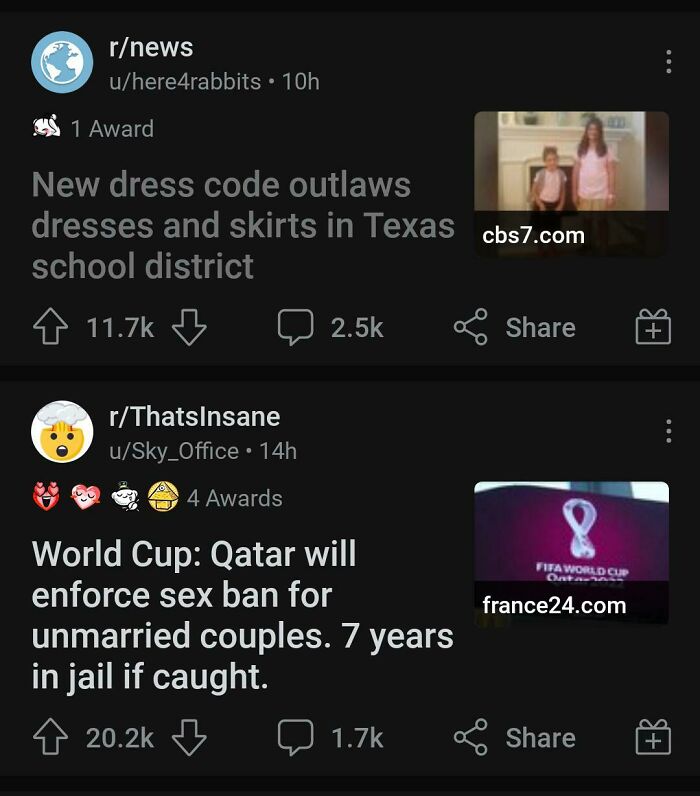The image size is (700, 796).
Task: Open the cbs7.com link thumbnail
Action: tap(571, 183)
